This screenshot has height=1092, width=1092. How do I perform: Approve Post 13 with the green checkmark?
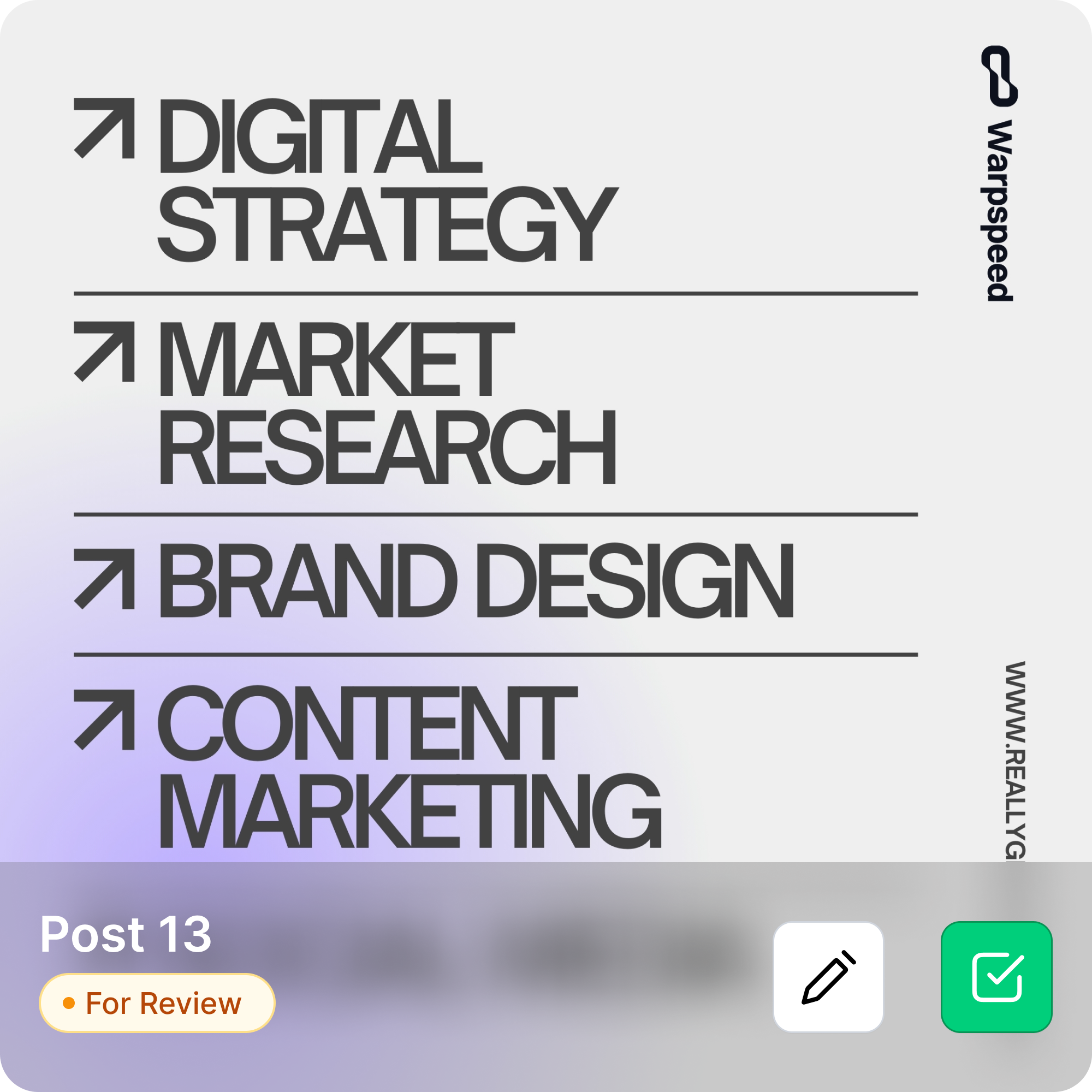click(996, 977)
